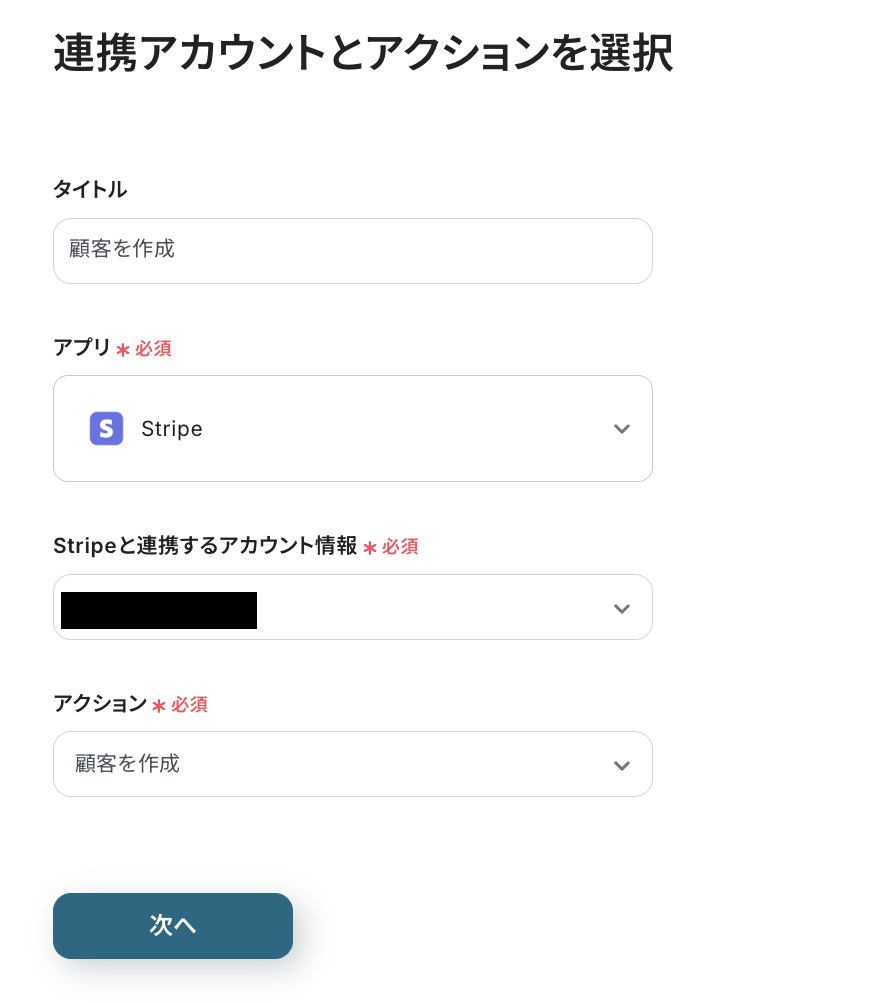
Task: Tap the タイトル text field
Action: pos(352,250)
